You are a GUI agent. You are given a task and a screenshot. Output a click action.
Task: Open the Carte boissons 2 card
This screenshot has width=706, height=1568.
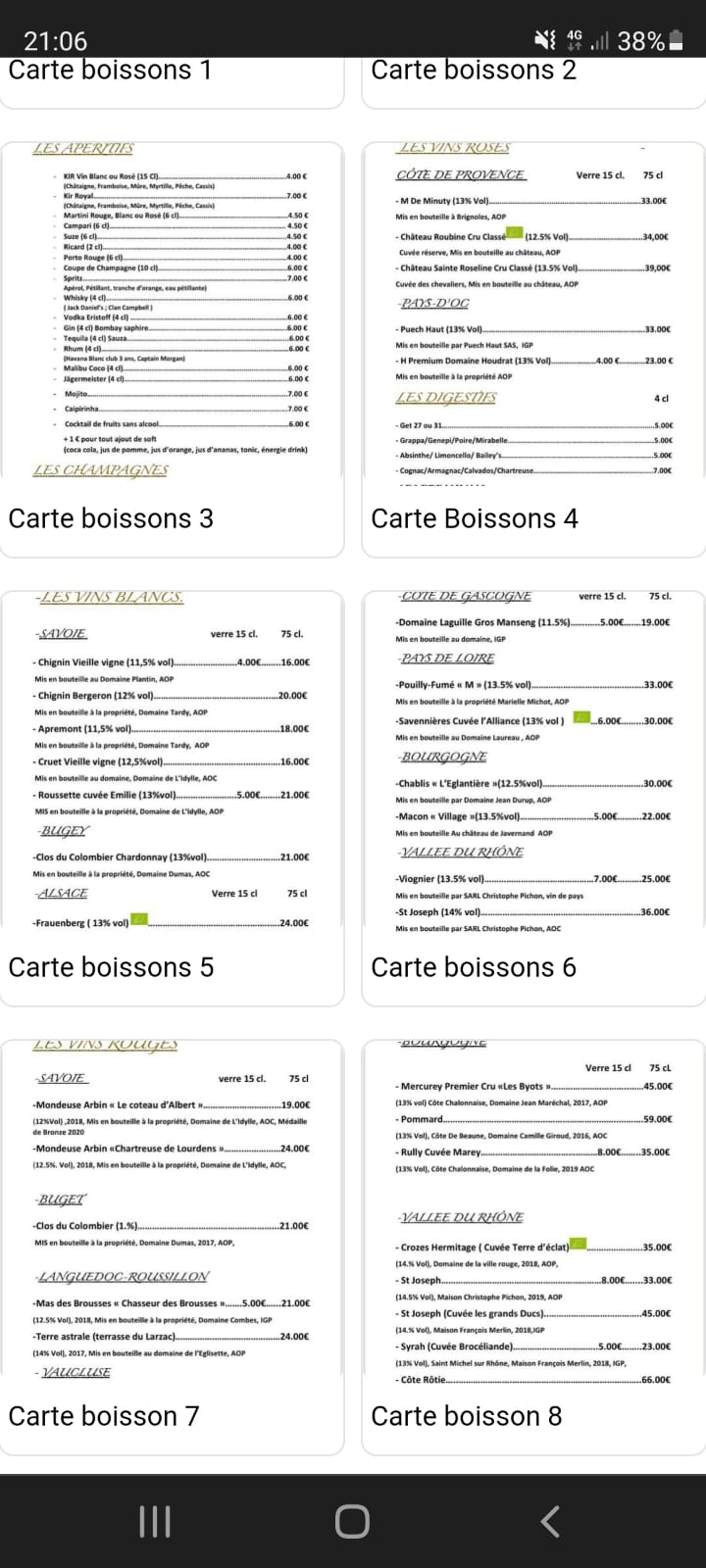point(534,78)
